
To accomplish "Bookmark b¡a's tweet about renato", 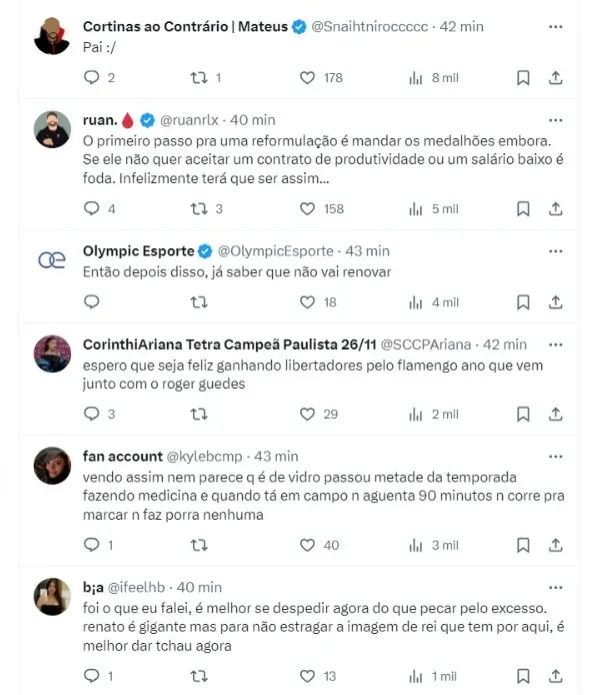I will [x=523, y=676].
